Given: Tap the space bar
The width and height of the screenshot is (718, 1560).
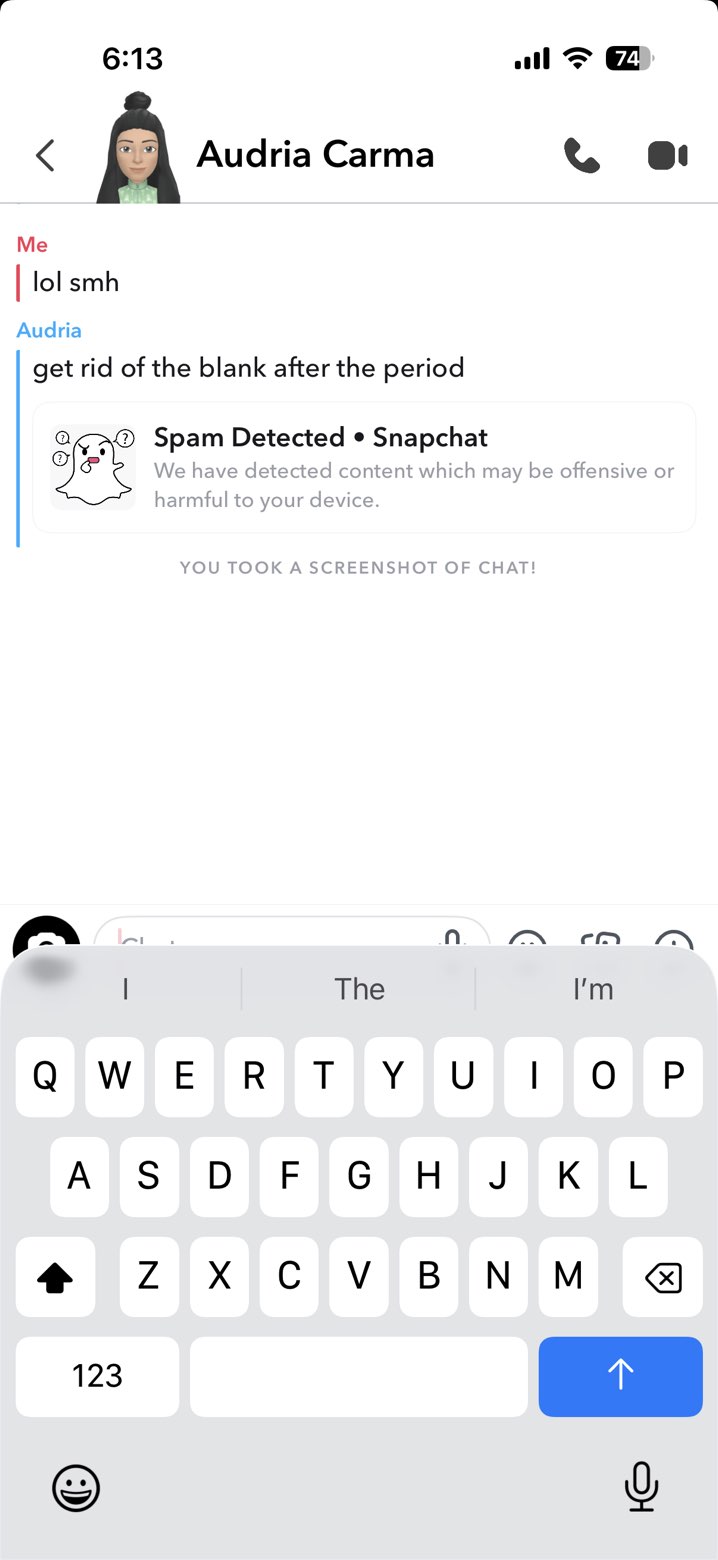Looking at the screenshot, I should [358, 1376].
